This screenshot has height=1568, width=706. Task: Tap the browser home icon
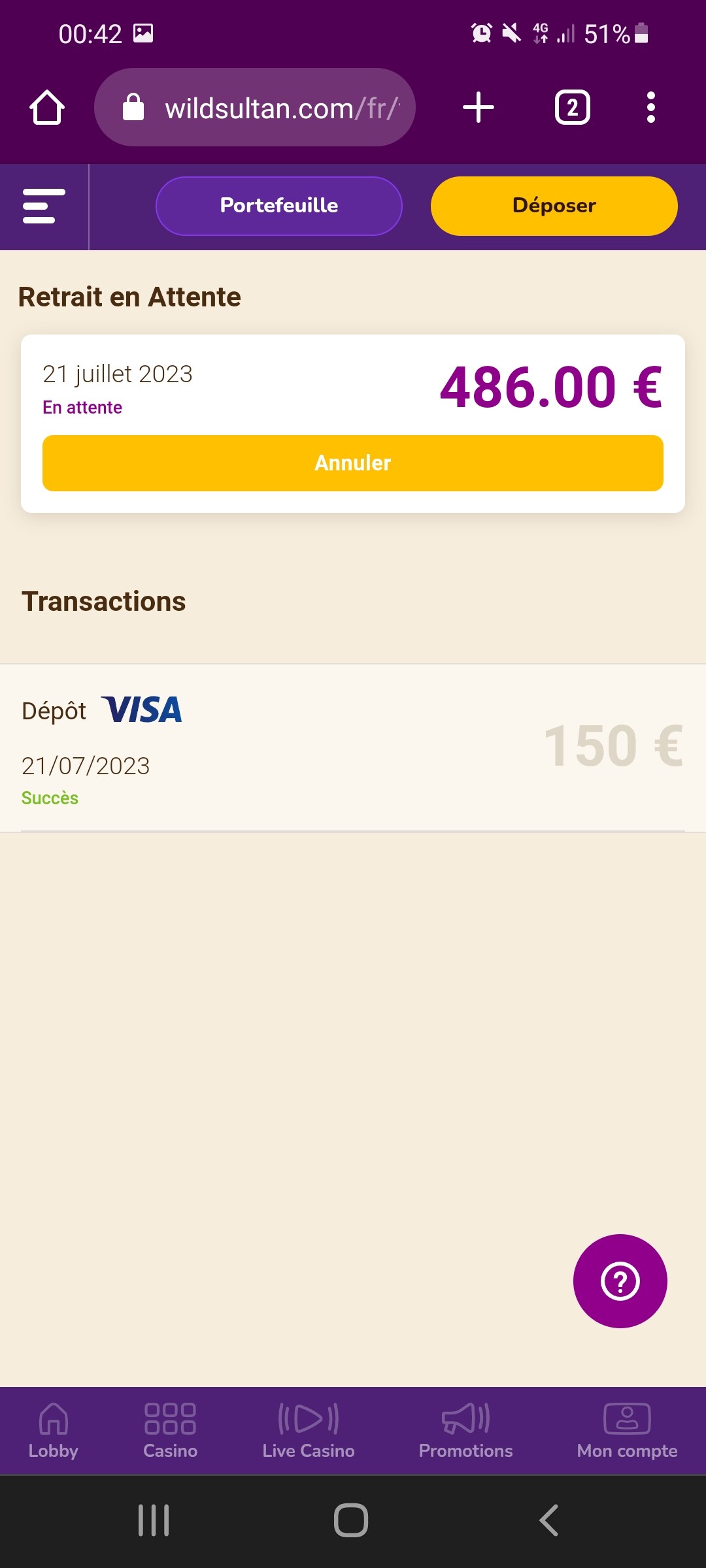pyautogui.click(x=47, y=107)
